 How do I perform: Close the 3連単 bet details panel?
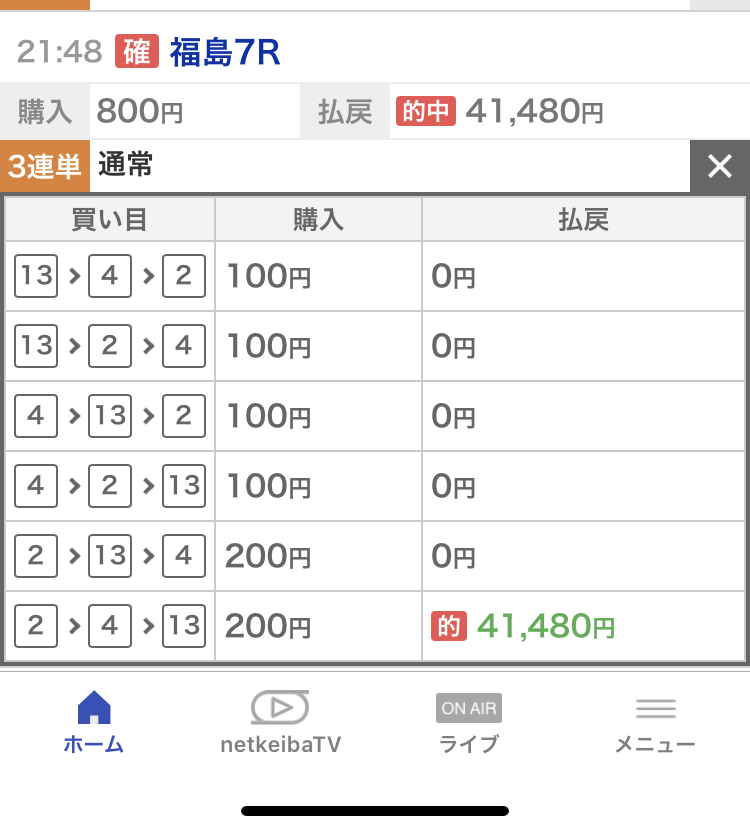[719, 167]
